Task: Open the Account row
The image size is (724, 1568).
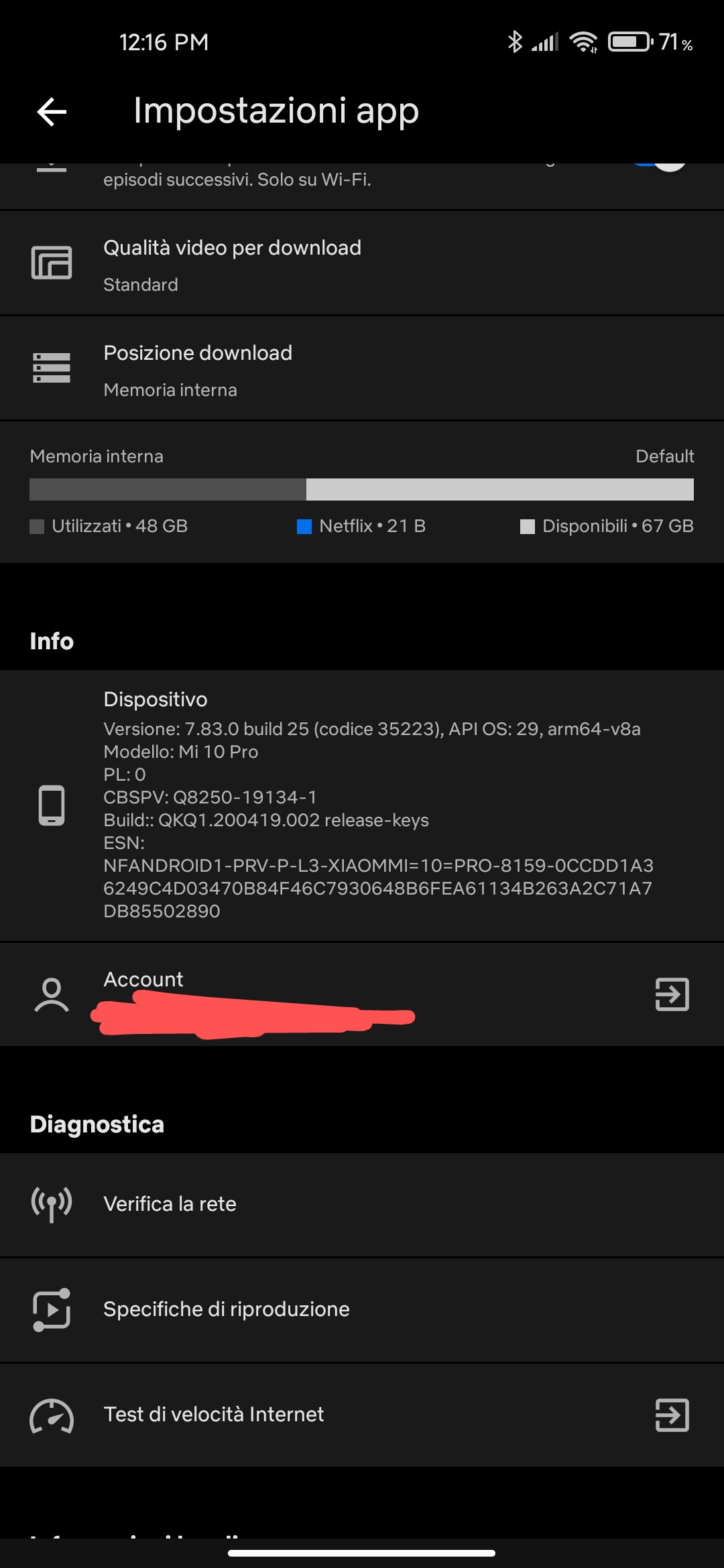Action: (x=362, y=994)
